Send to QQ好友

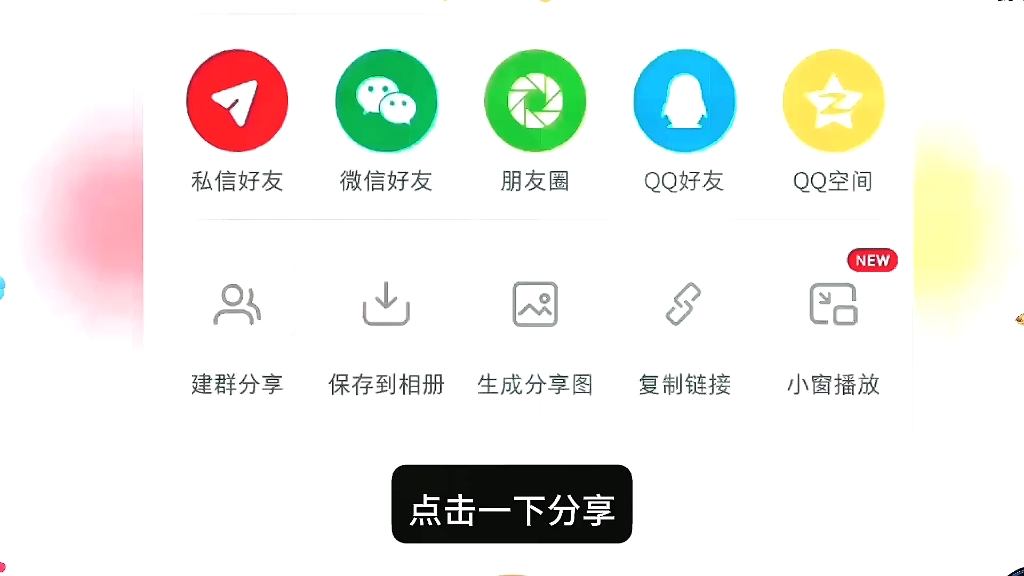[x=684, y=101]
